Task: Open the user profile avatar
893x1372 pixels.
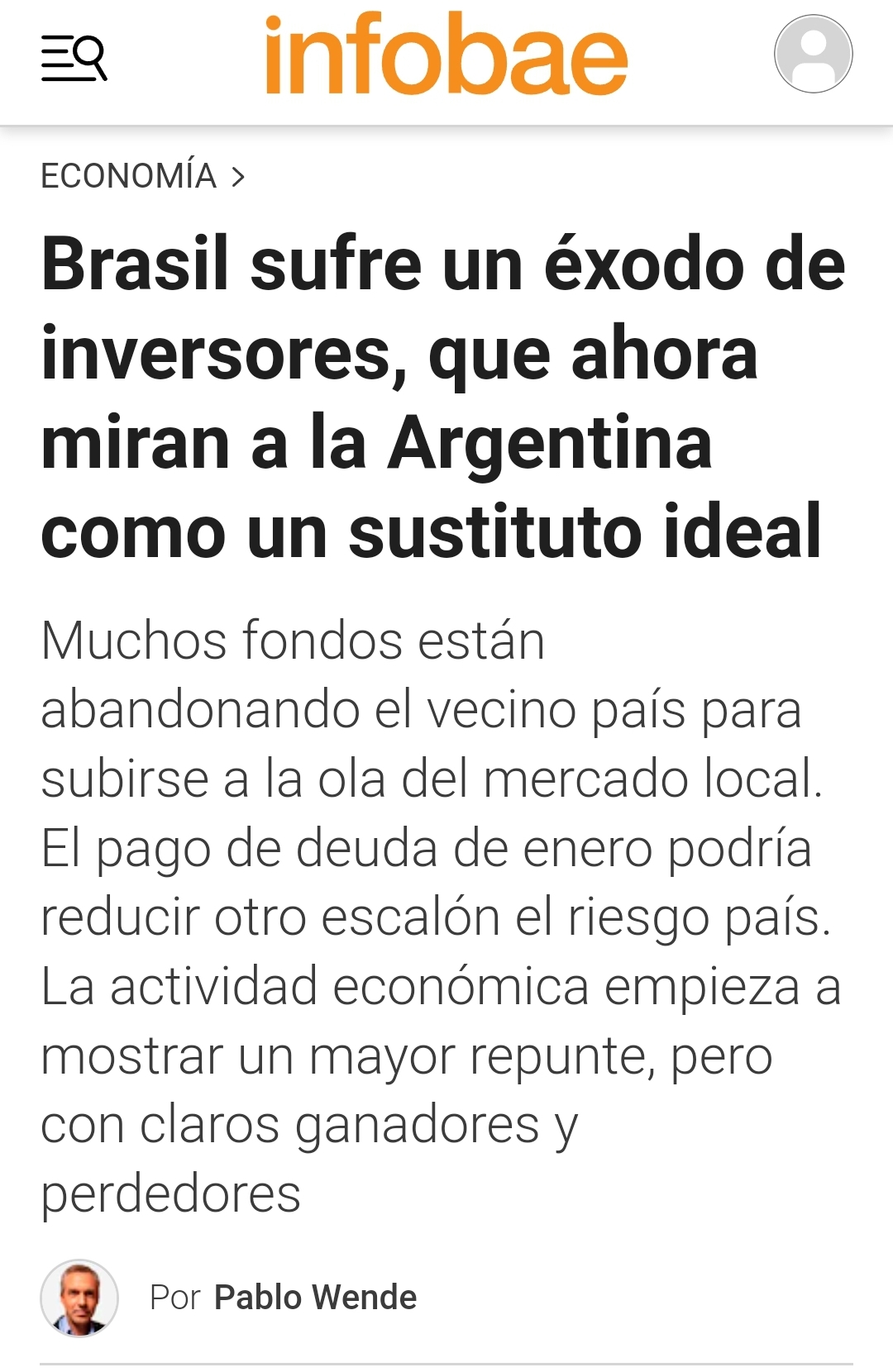Action: tap(813, 55)
